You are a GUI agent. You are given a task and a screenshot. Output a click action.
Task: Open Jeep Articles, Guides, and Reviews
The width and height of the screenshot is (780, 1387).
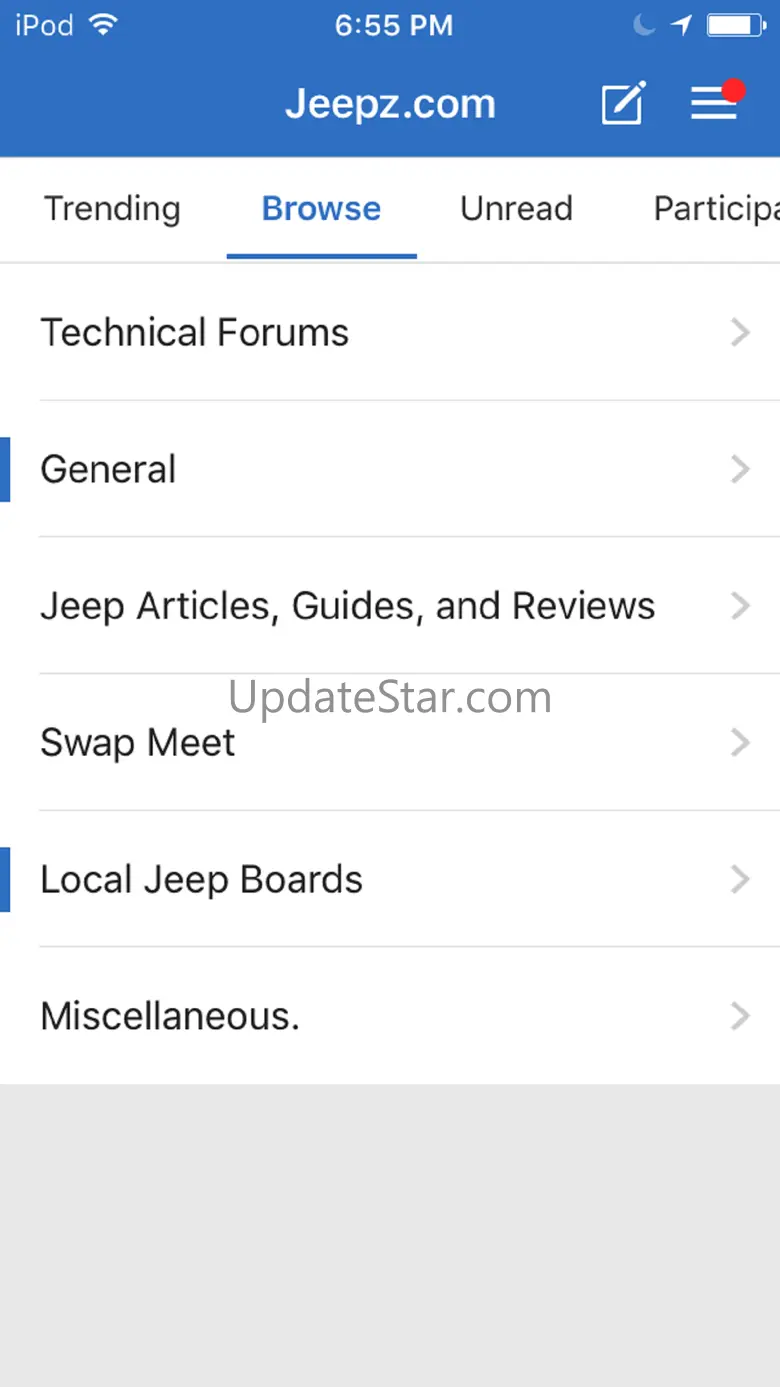click(390, 606)
